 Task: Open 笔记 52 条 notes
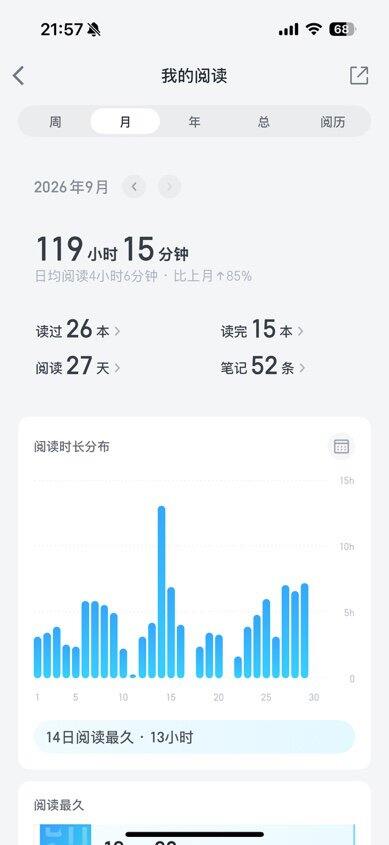(x=263, y=368)
